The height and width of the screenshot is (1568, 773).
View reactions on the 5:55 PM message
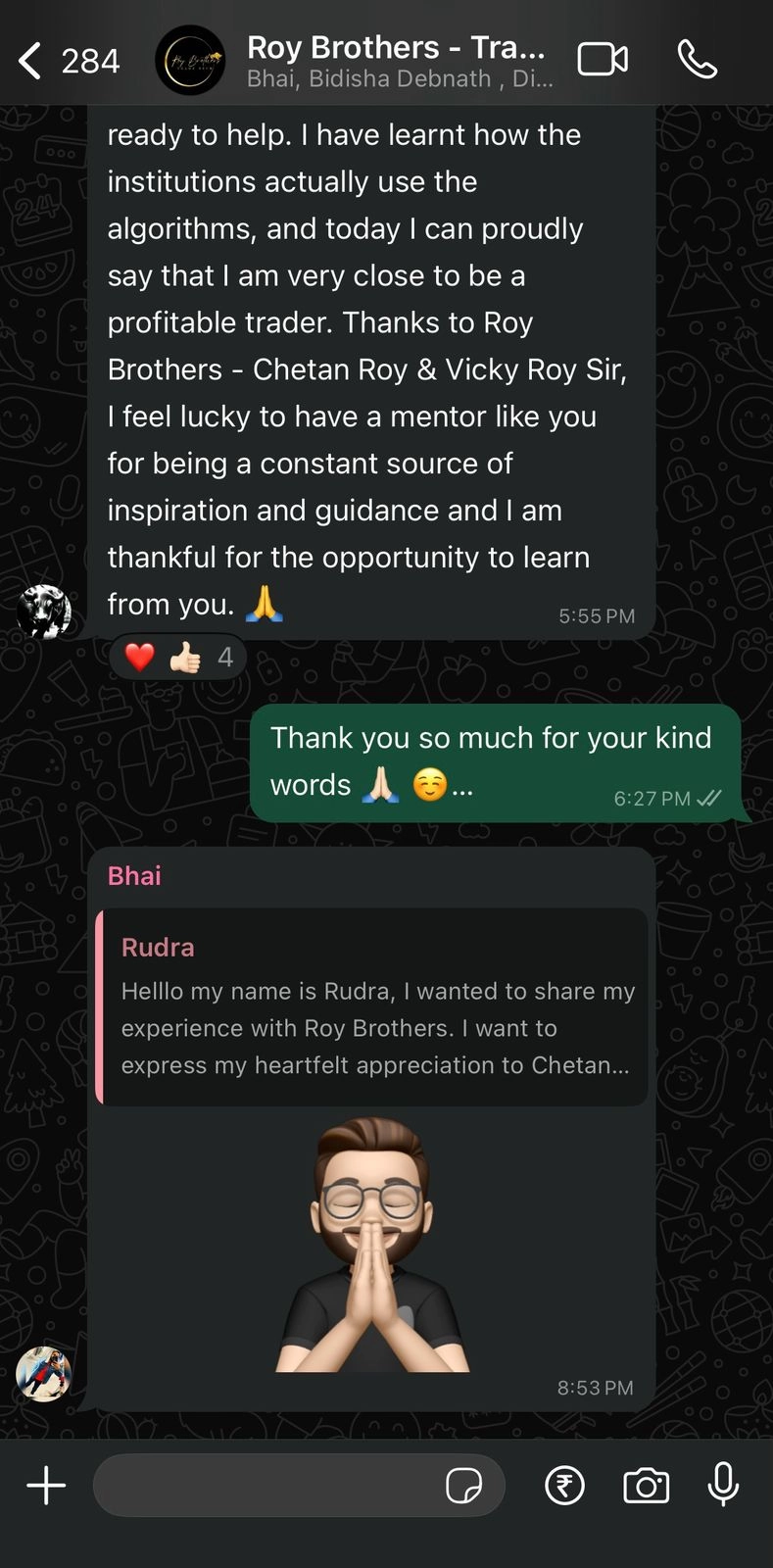pos(178,657)
